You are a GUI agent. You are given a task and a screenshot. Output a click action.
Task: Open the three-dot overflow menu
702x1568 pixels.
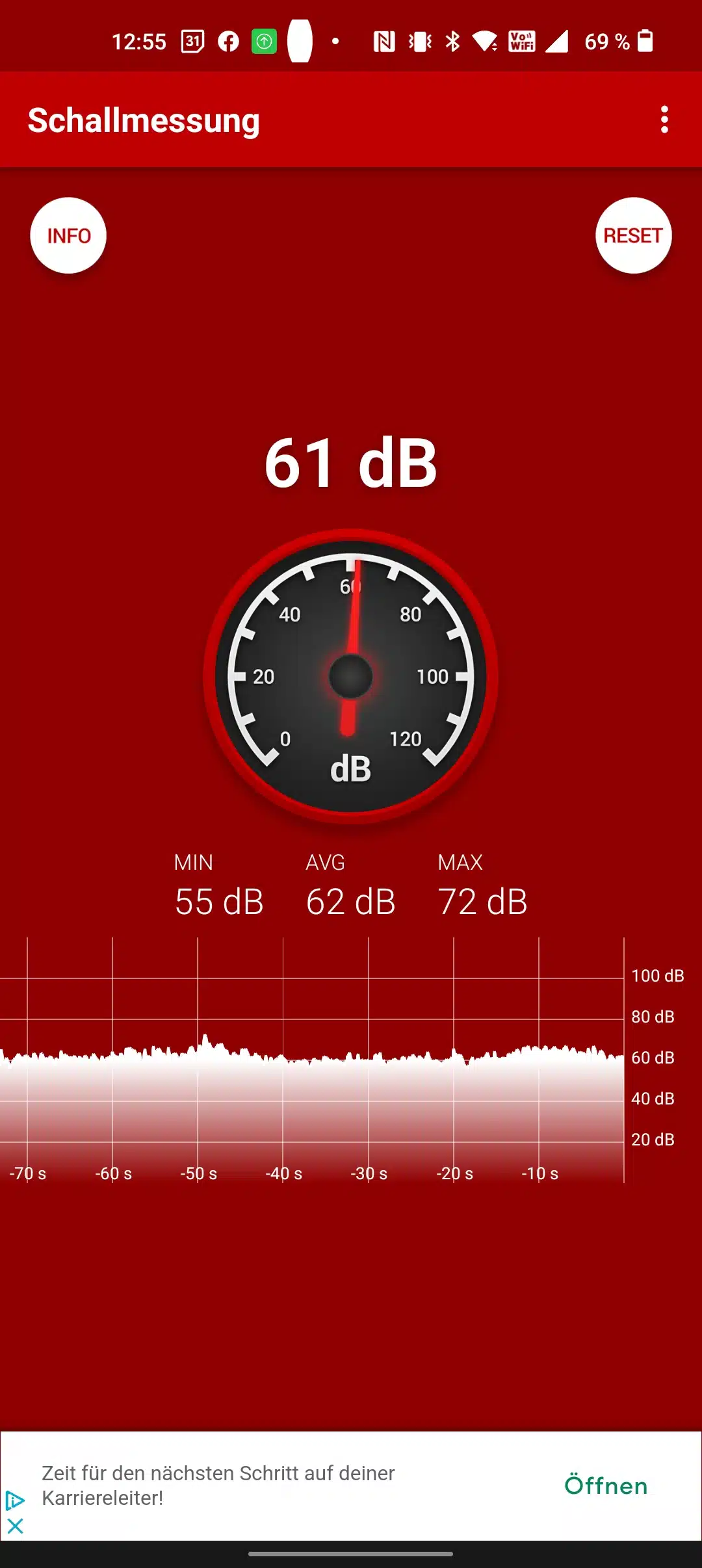pos(664,120)
